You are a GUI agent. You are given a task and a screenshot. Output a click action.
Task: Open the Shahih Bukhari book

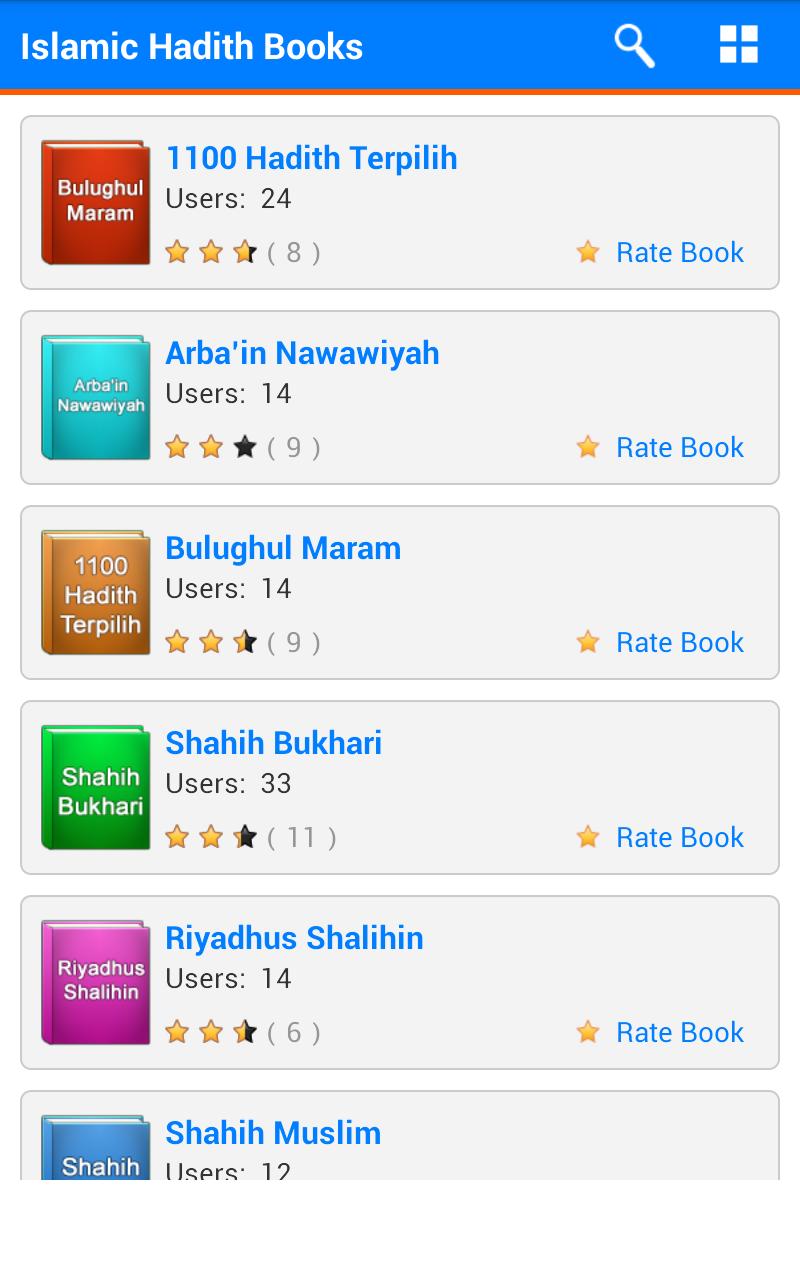click(x=273, y=743)
